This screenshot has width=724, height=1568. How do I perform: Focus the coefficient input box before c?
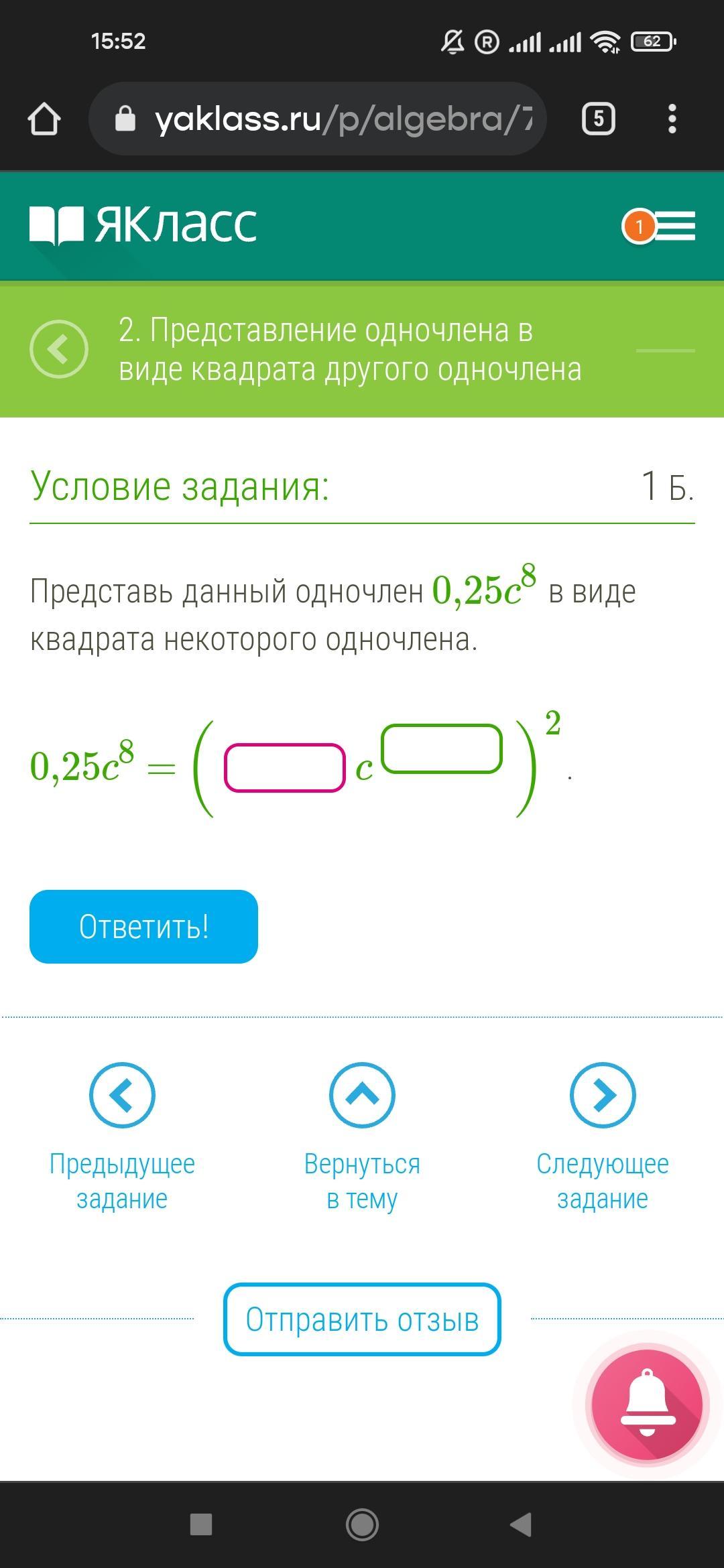point(285,768)
